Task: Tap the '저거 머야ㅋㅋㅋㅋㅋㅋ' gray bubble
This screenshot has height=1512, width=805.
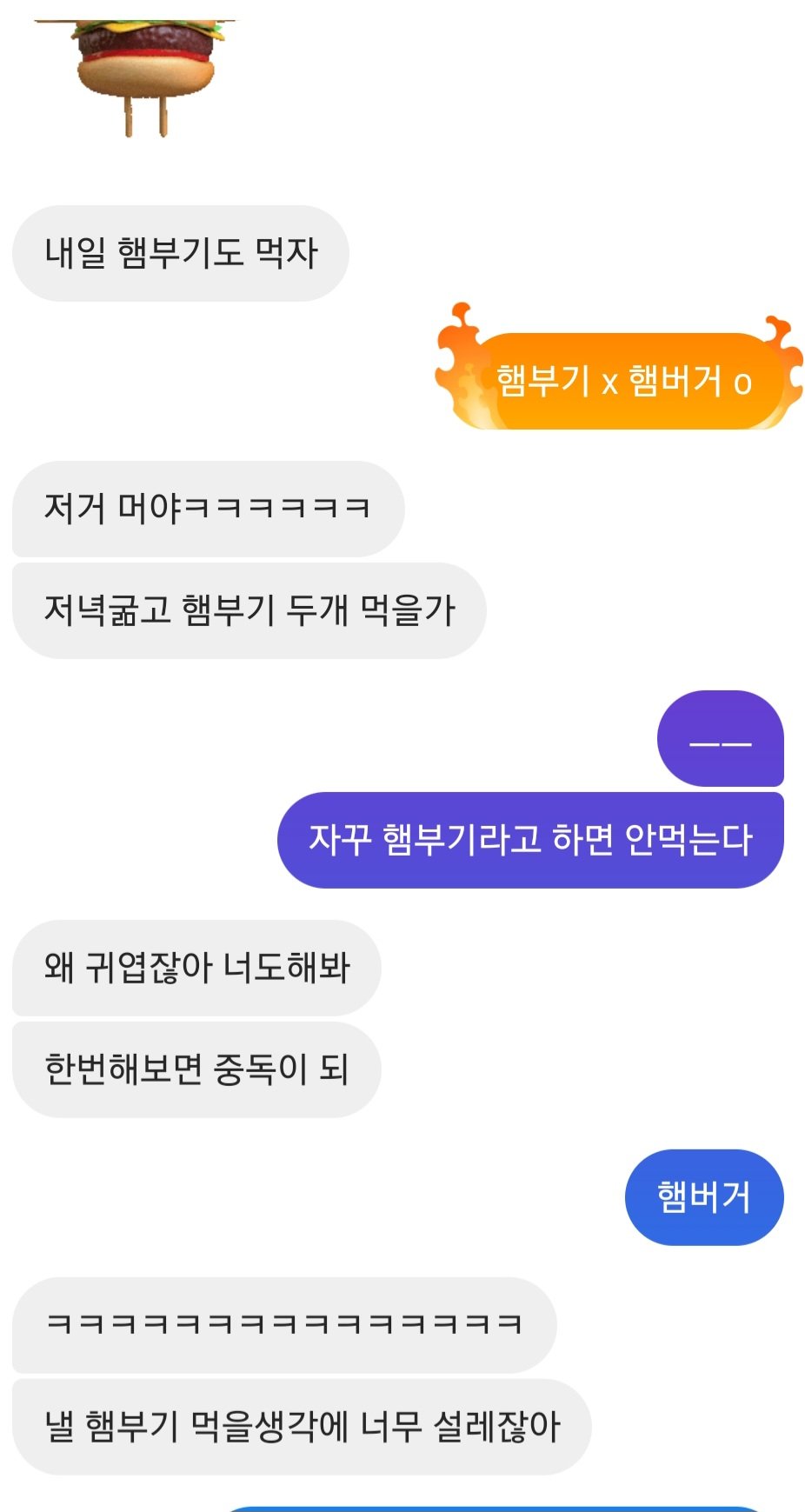Action: pos(207,510)
